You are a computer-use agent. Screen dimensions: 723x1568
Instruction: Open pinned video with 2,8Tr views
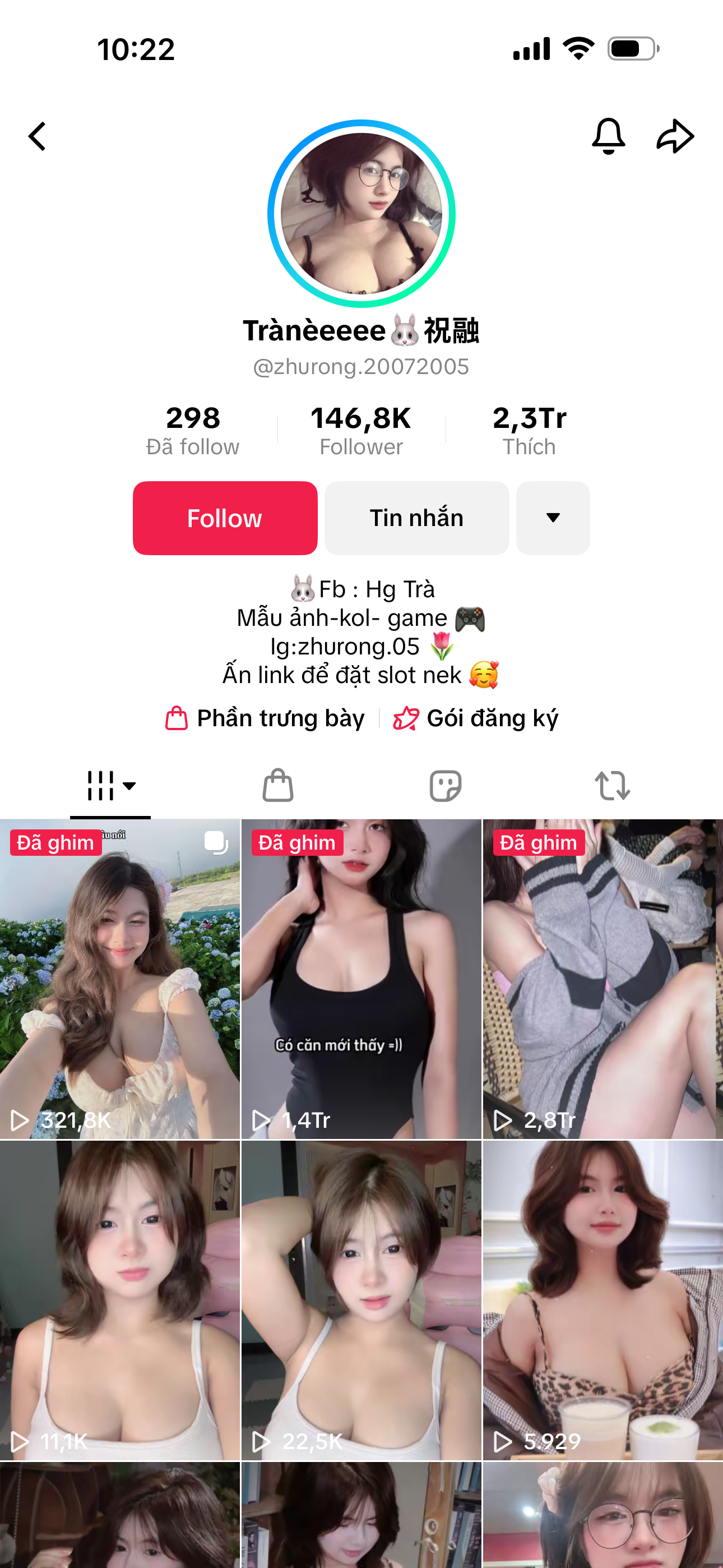[602, 979]
